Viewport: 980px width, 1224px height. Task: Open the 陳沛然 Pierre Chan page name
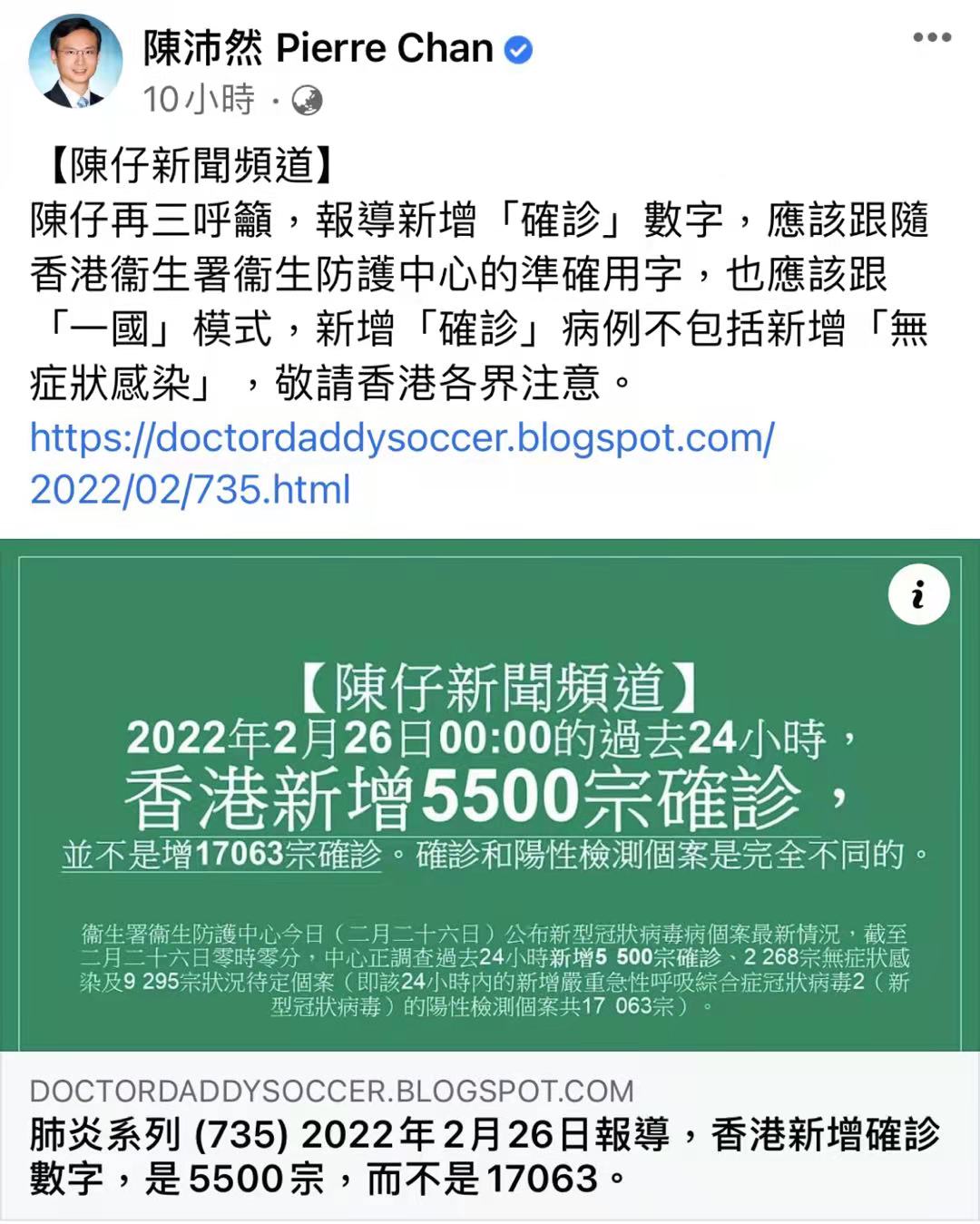click(x=318, y=48)
